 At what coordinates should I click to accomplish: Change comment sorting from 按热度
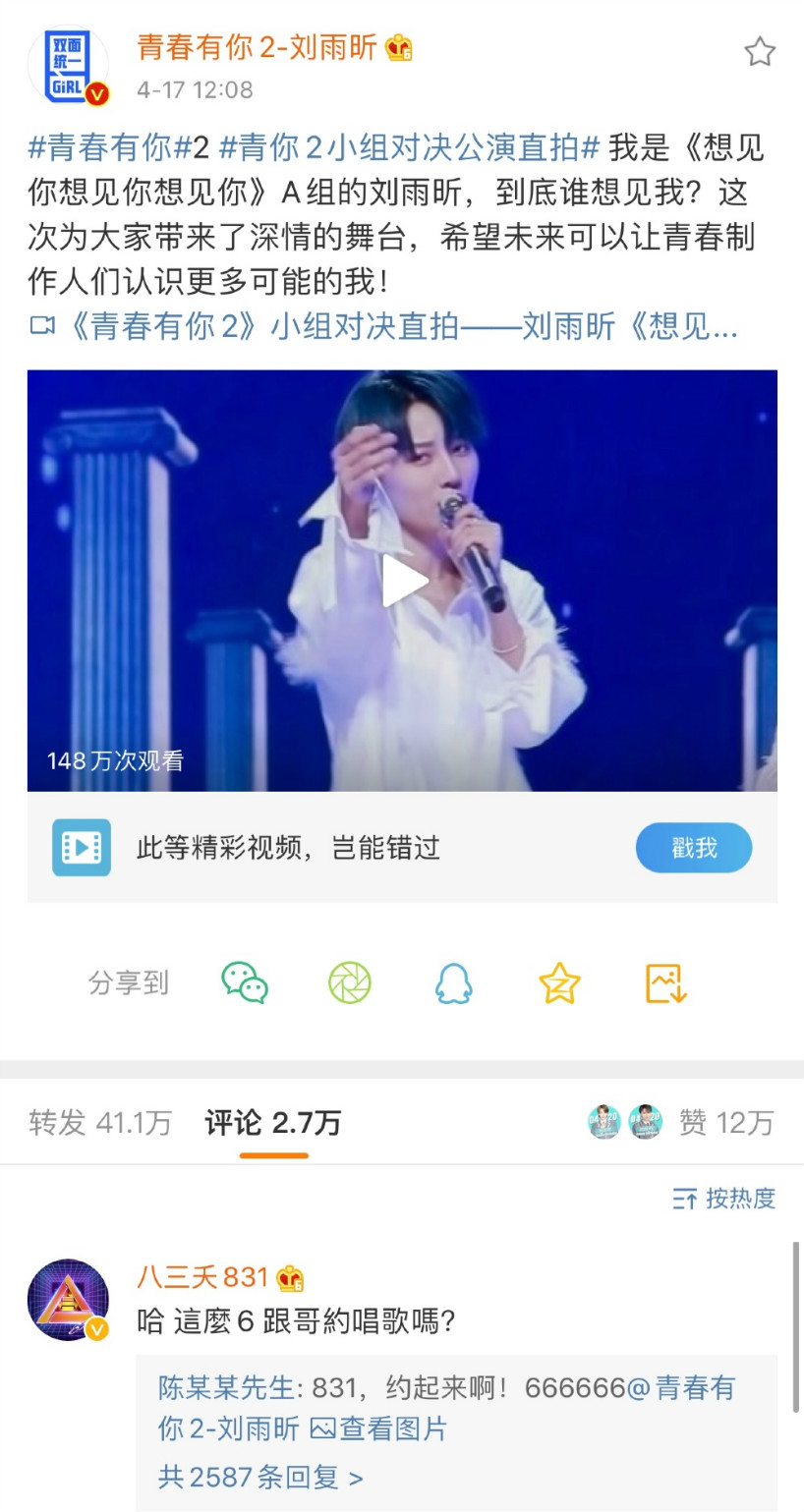tap(724, 1199)
